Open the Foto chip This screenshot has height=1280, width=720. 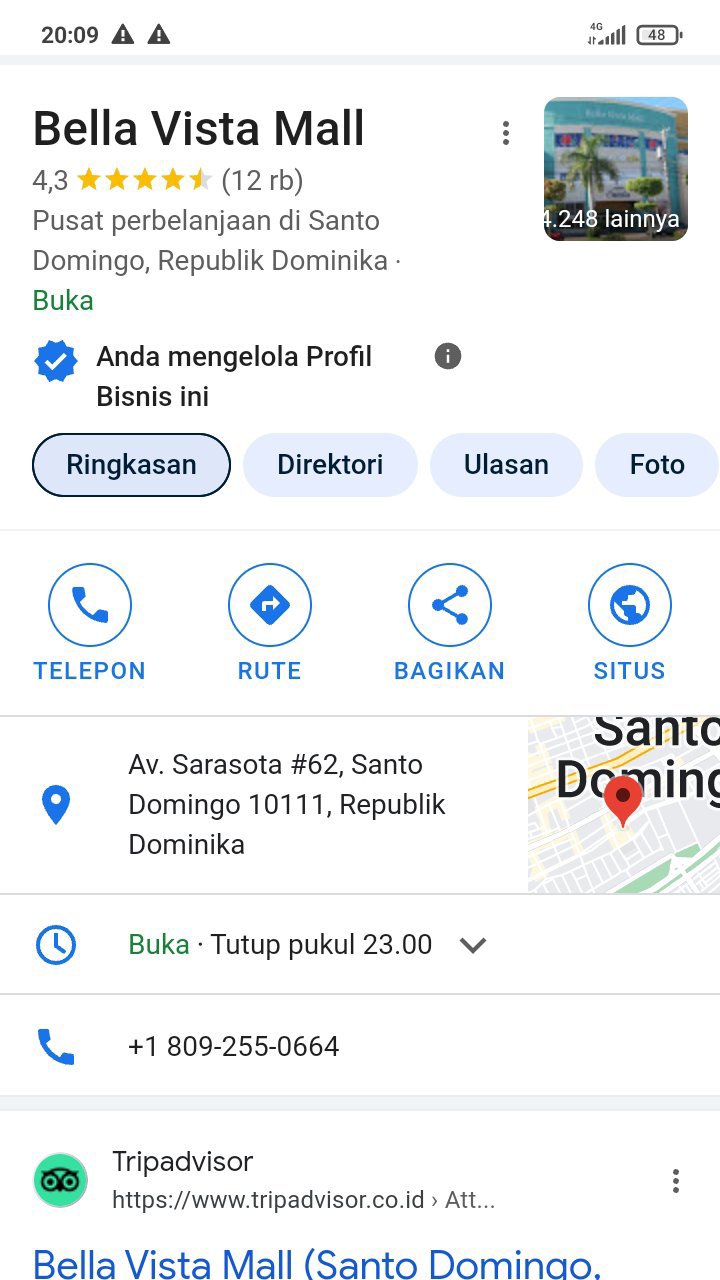656,465
